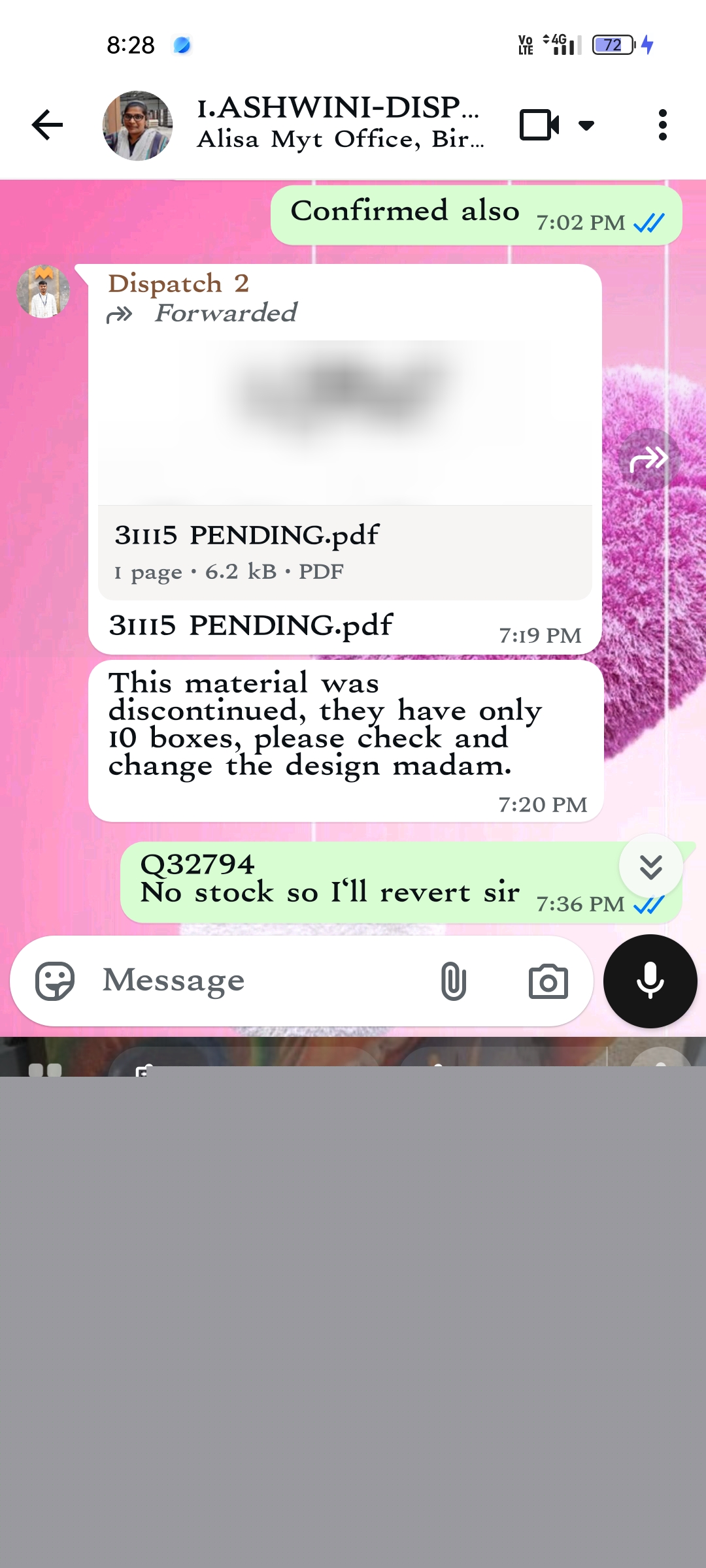Forward the 31115 PENDING.pdf message
Image resolution: width=706 pixels, height=1568 pixels.
tap(648, 459)
